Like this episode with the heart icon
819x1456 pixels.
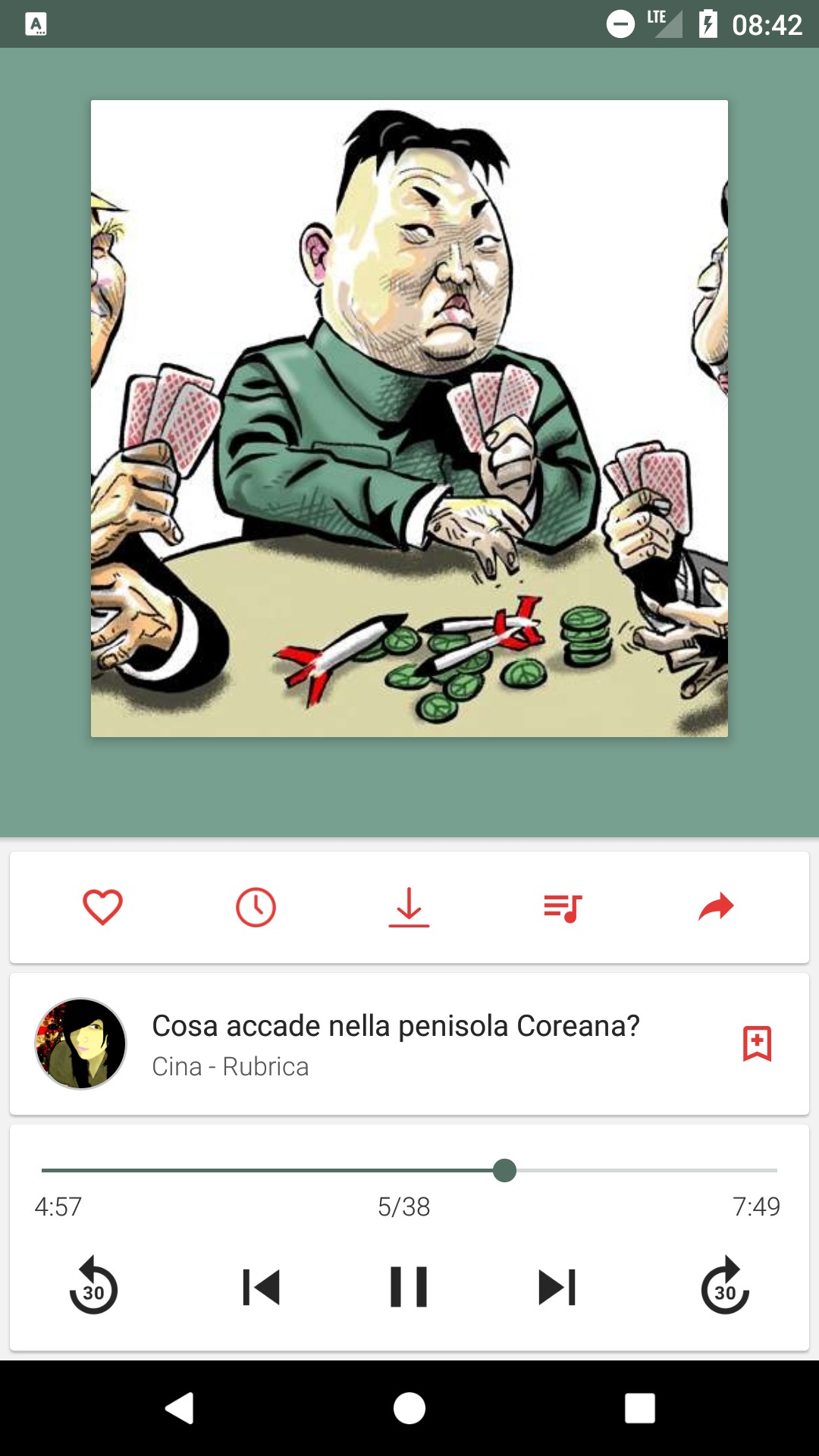tap(102, 907)
